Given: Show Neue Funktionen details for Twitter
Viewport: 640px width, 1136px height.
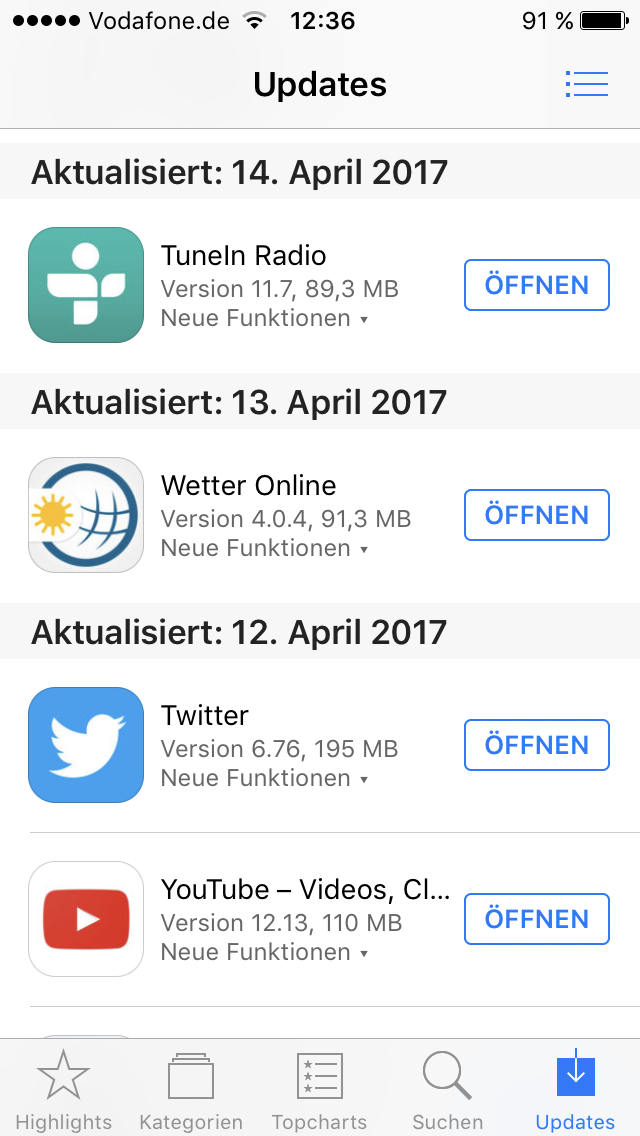Looking at the screenshot, I should pos(265,778).
